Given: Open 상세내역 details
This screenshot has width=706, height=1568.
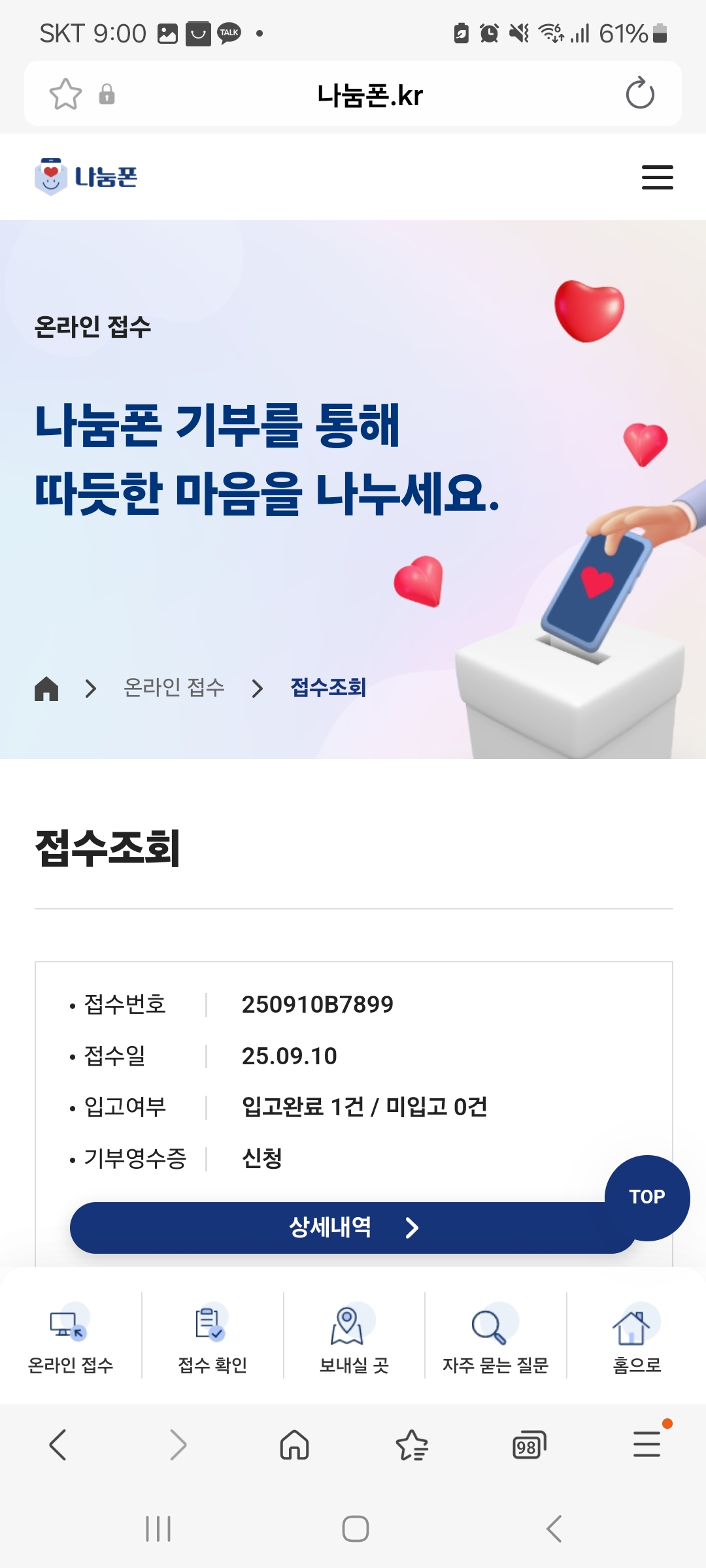Looking at the screenshot, I should tap(352, 1228).
